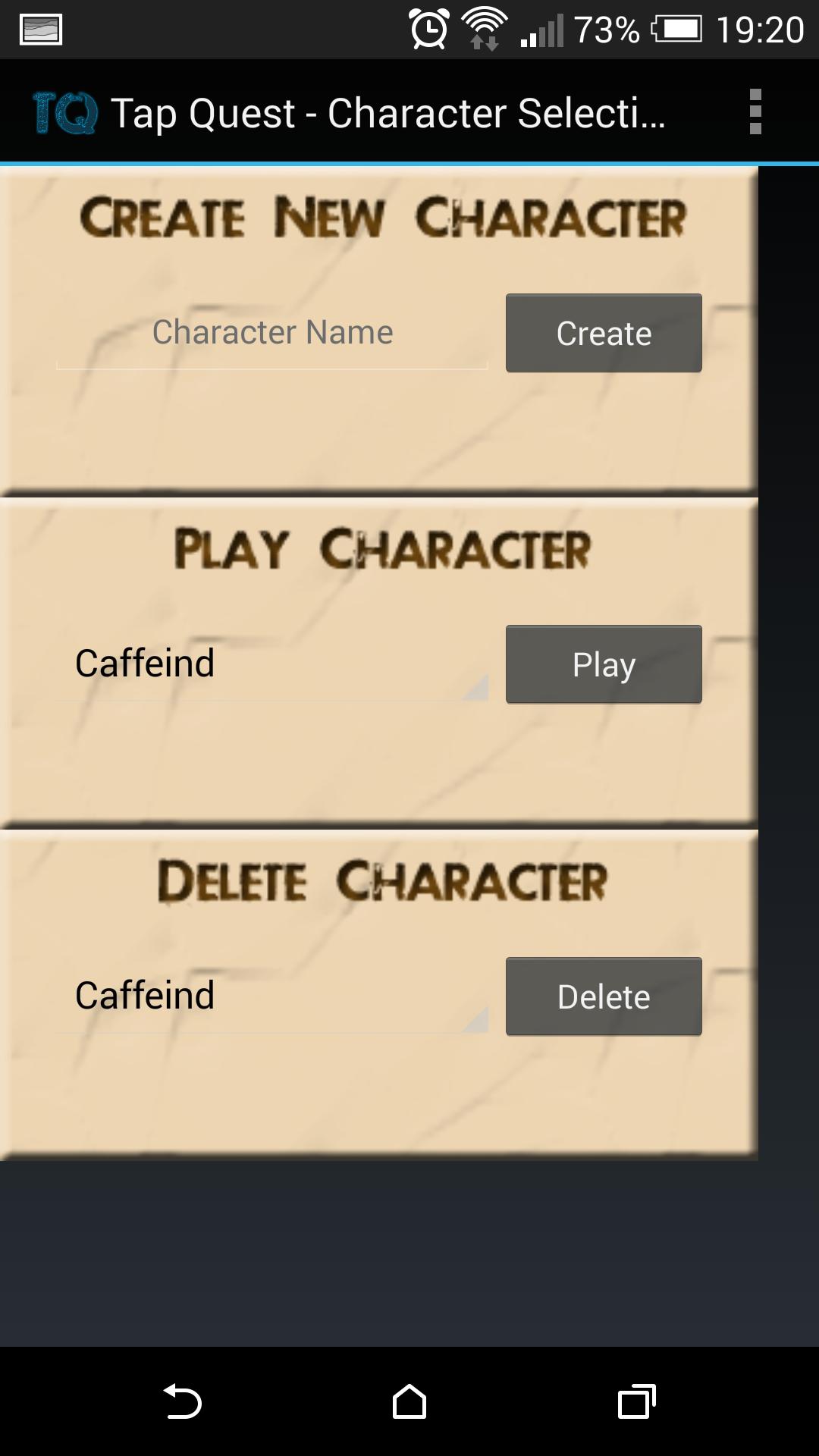The image size is (819, 1456).
Task: Go back with the system back button
Action: tap(182, 1401)
